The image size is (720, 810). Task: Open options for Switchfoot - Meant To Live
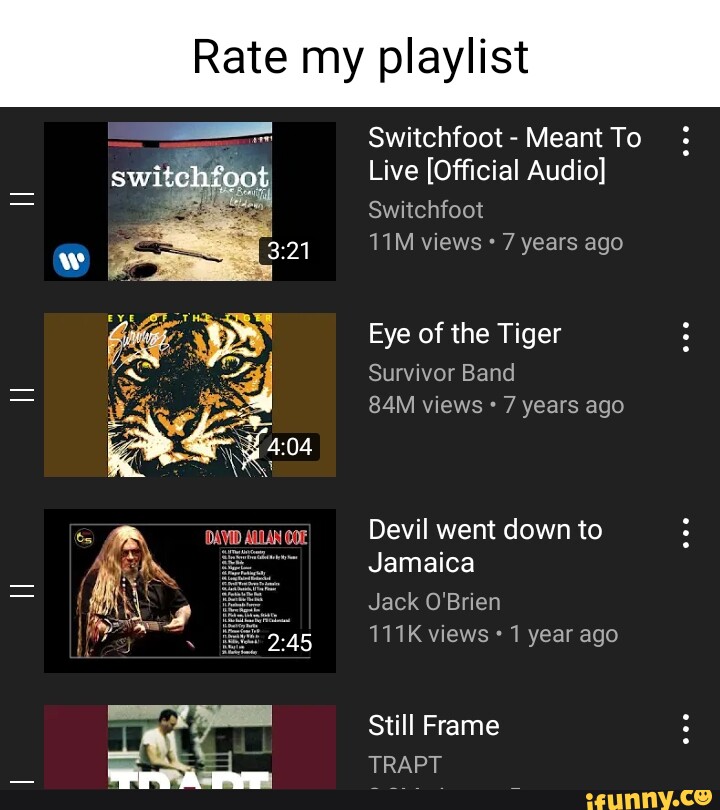click(685, 141)
